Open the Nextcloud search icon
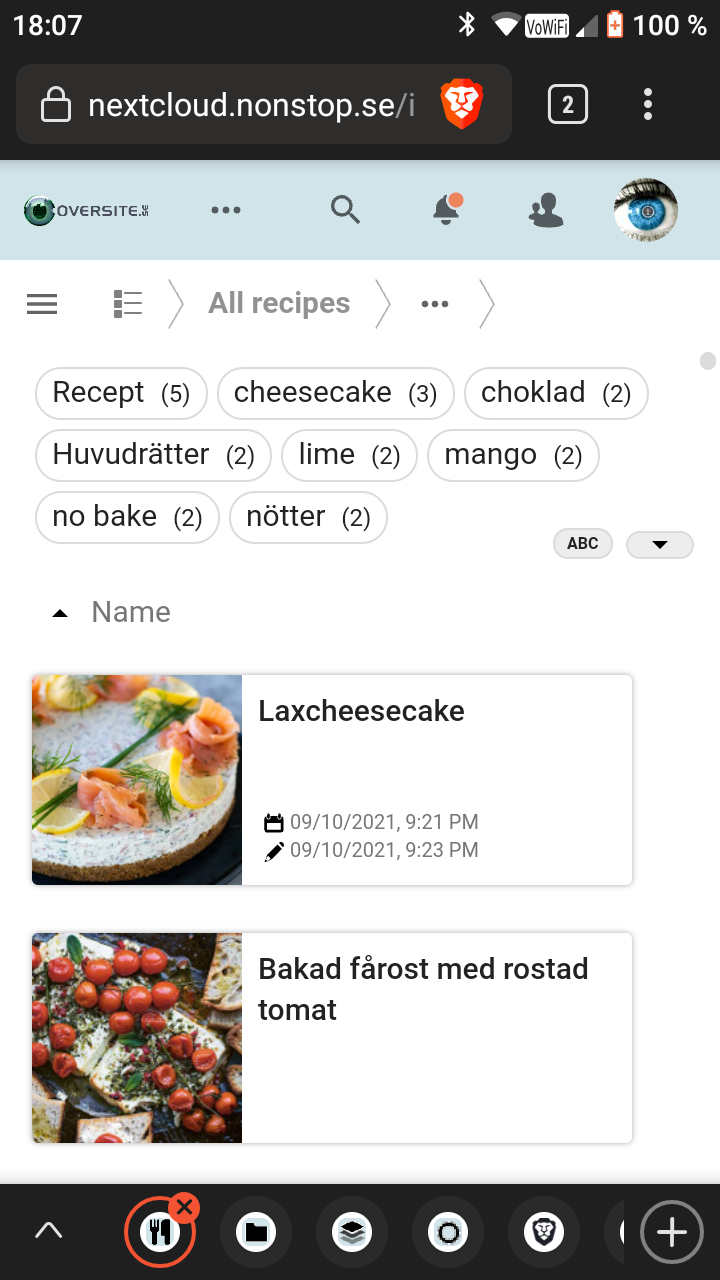 point(345,210)
